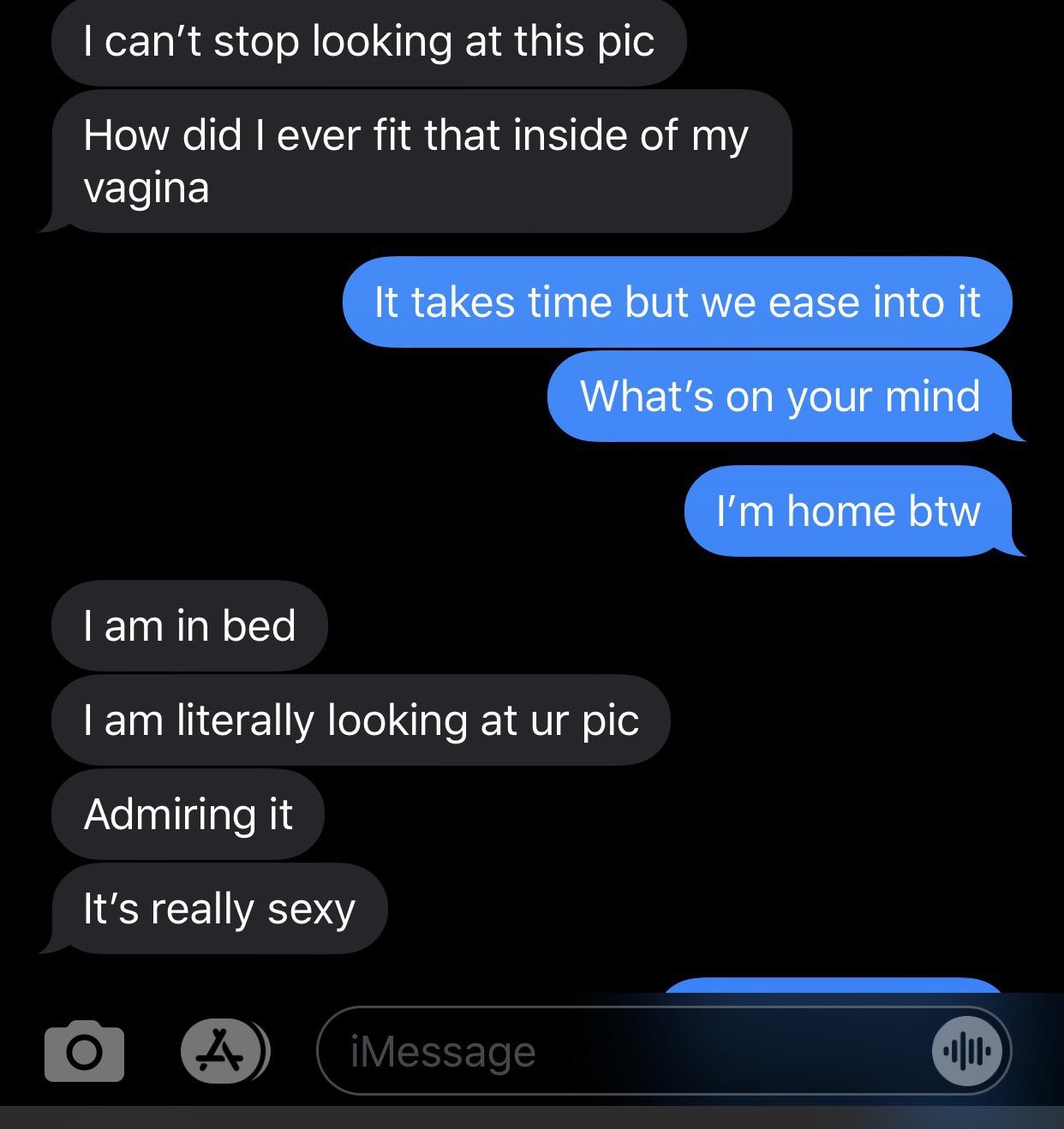The image size is (1064, 1129).
Task: Focus the iMessage text field
Action: [617, 1050]
